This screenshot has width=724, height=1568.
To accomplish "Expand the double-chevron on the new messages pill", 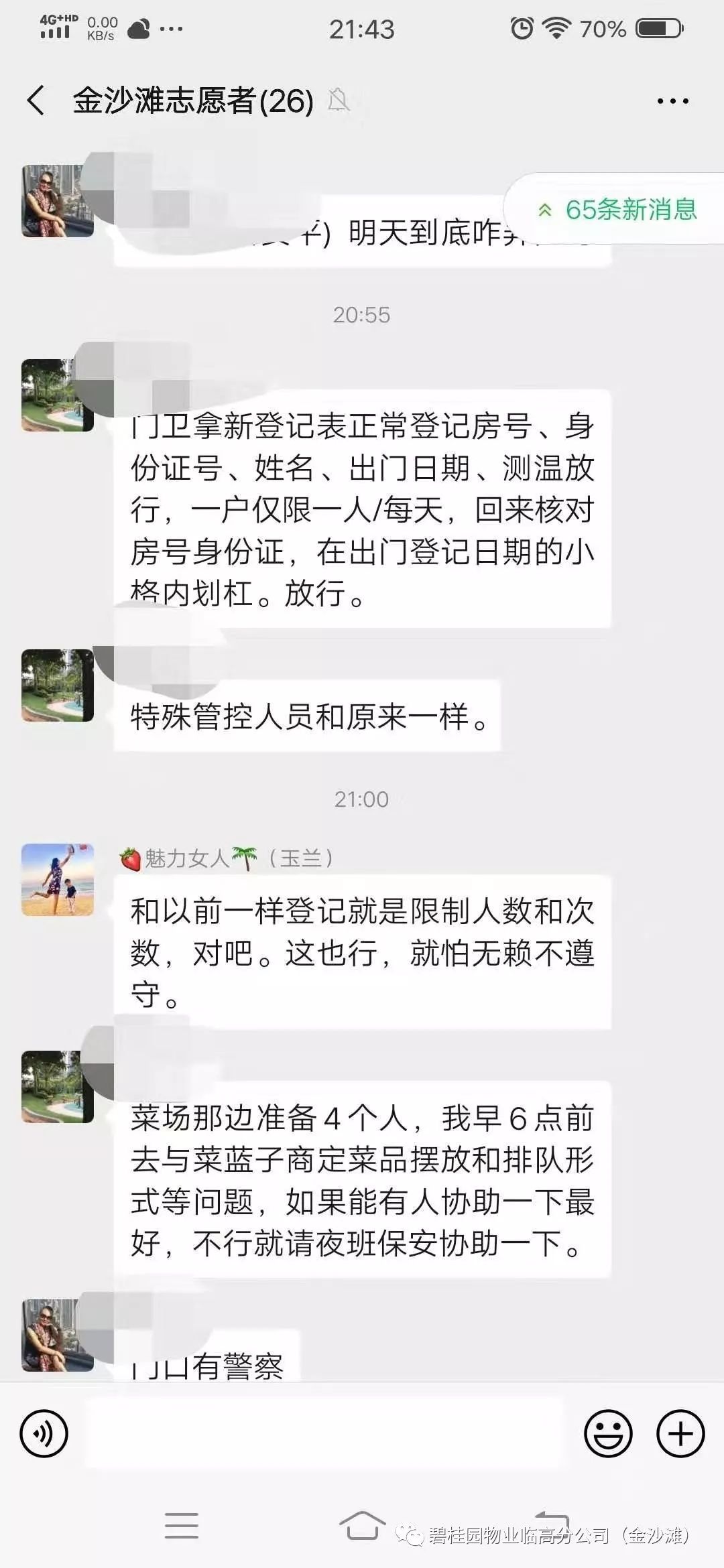I will [544, 210].
